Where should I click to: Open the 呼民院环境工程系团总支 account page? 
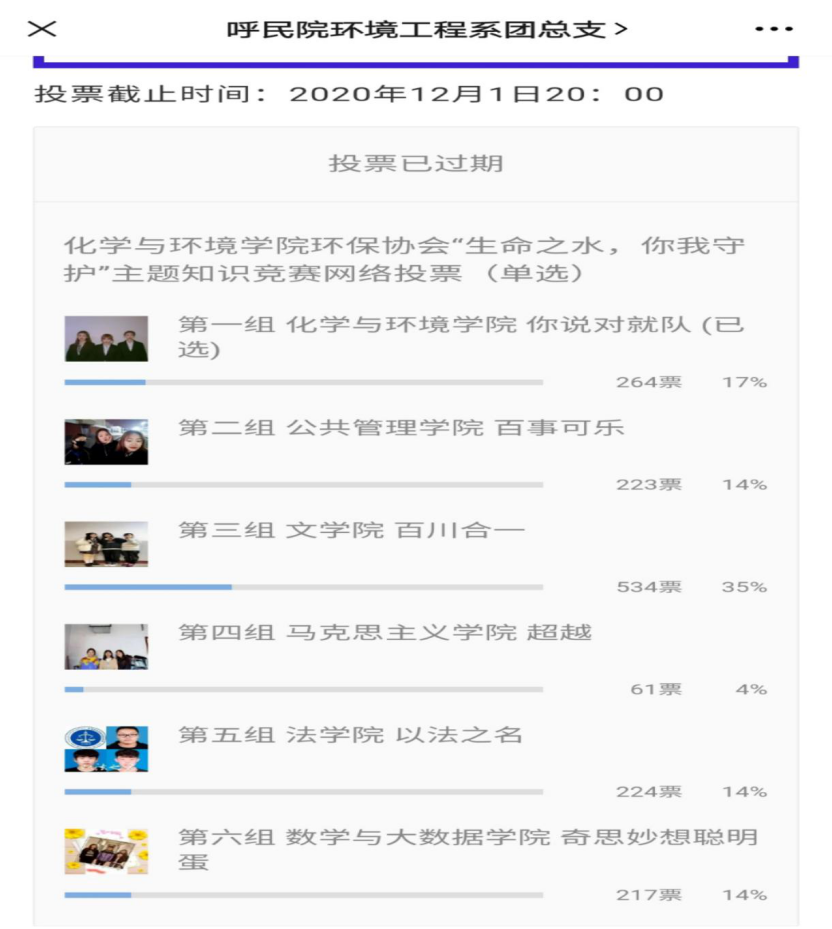click(426, 29)
